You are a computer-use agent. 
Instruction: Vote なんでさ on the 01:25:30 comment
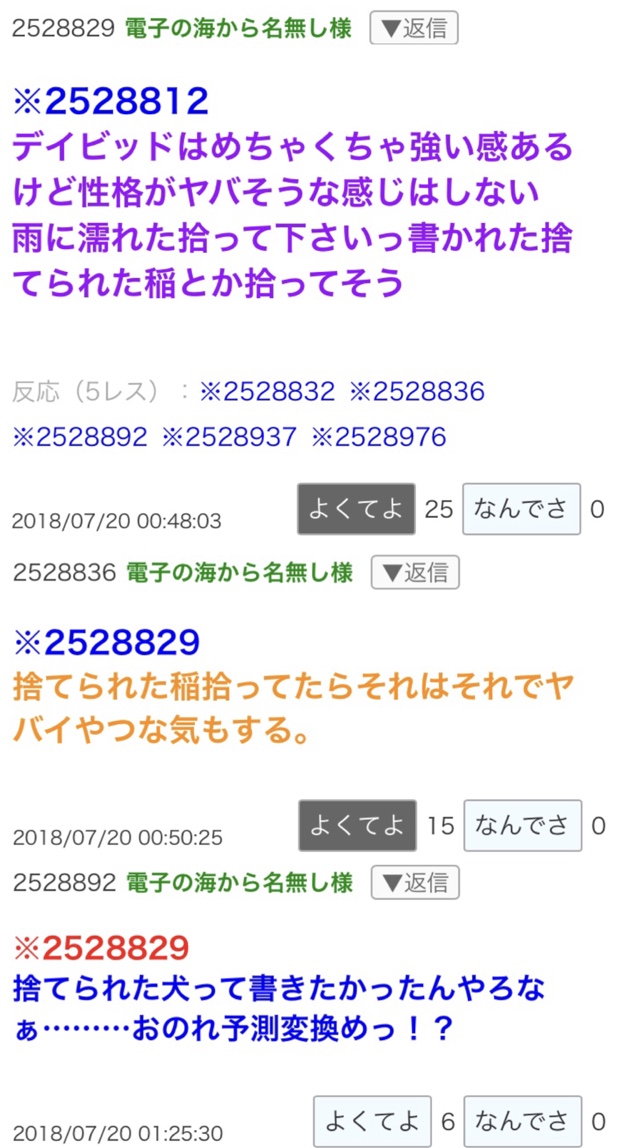tap(523, 1122)
